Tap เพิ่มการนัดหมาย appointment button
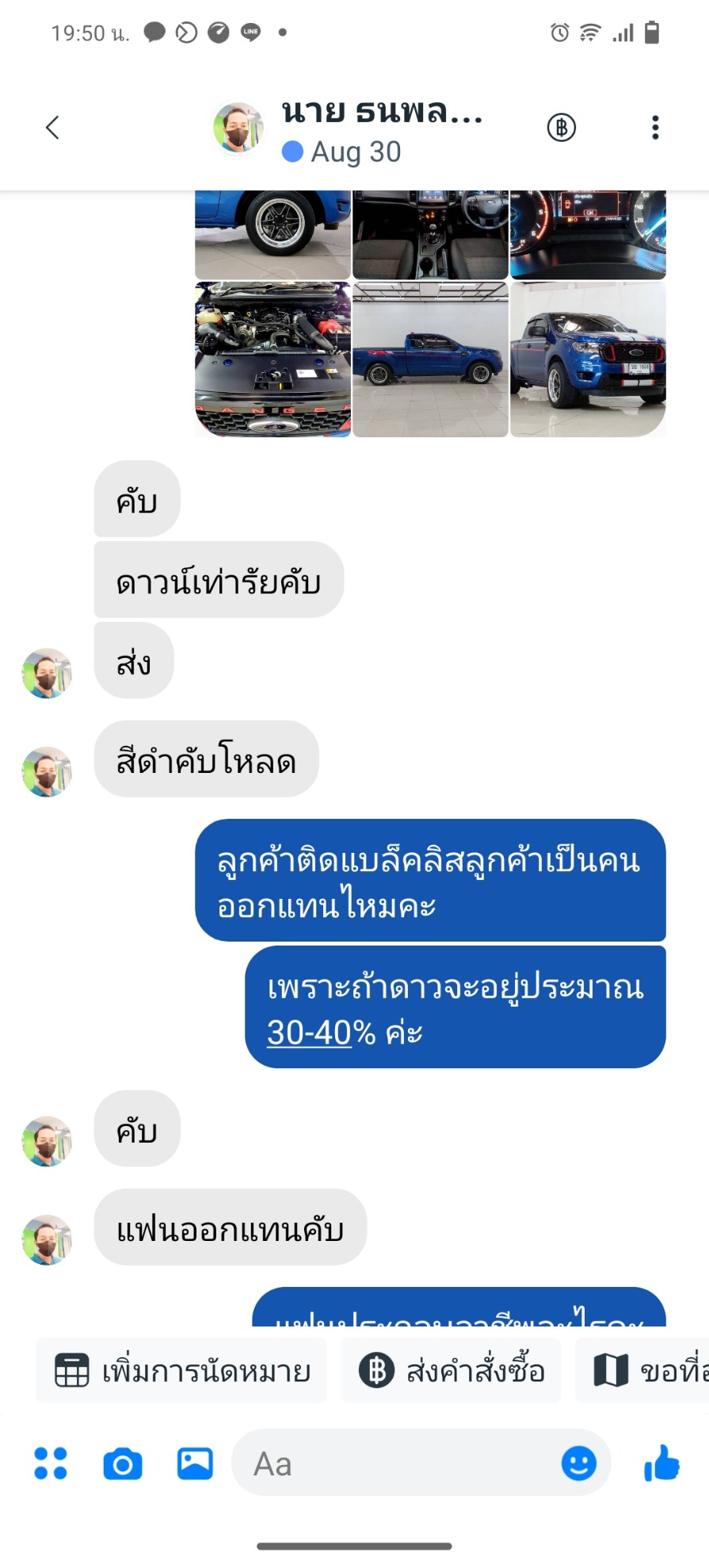 [x=181, y=1371]
